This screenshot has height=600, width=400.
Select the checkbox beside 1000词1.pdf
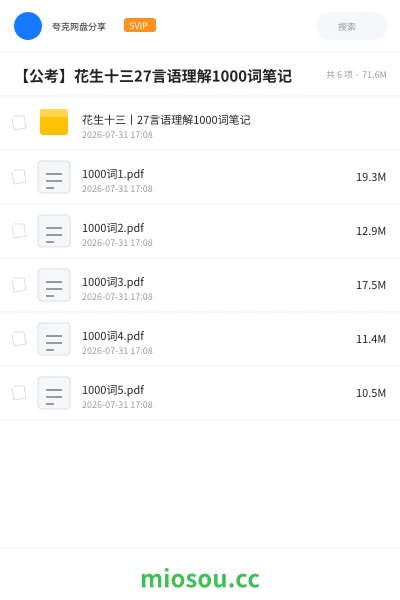[19, 177]
